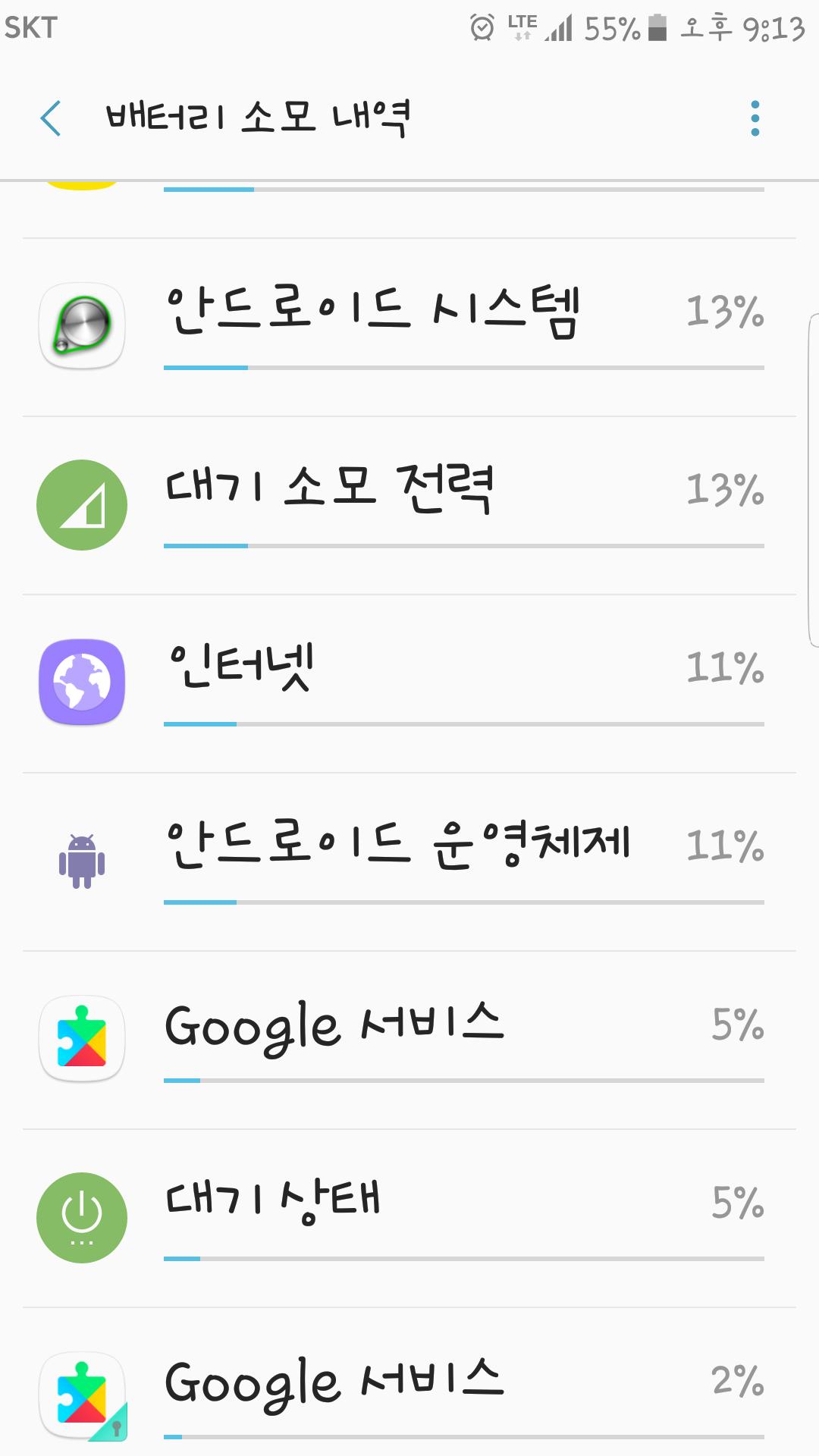The image size is (819, 1456).
Task: Select the 대기 소모 전력 row
Action: (x=409, y=504)
